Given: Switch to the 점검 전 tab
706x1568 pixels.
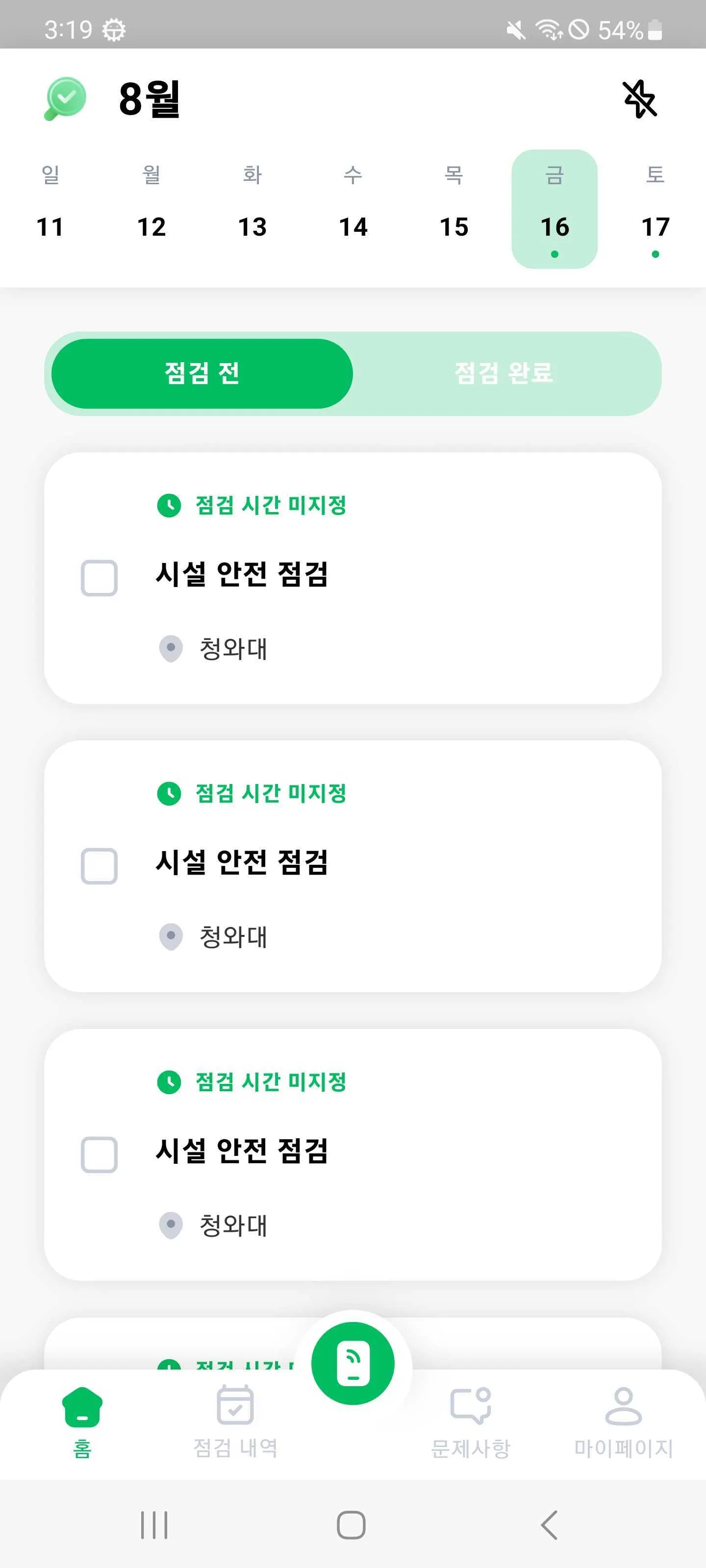Looking at the screenshot, I should coord(202,373).
